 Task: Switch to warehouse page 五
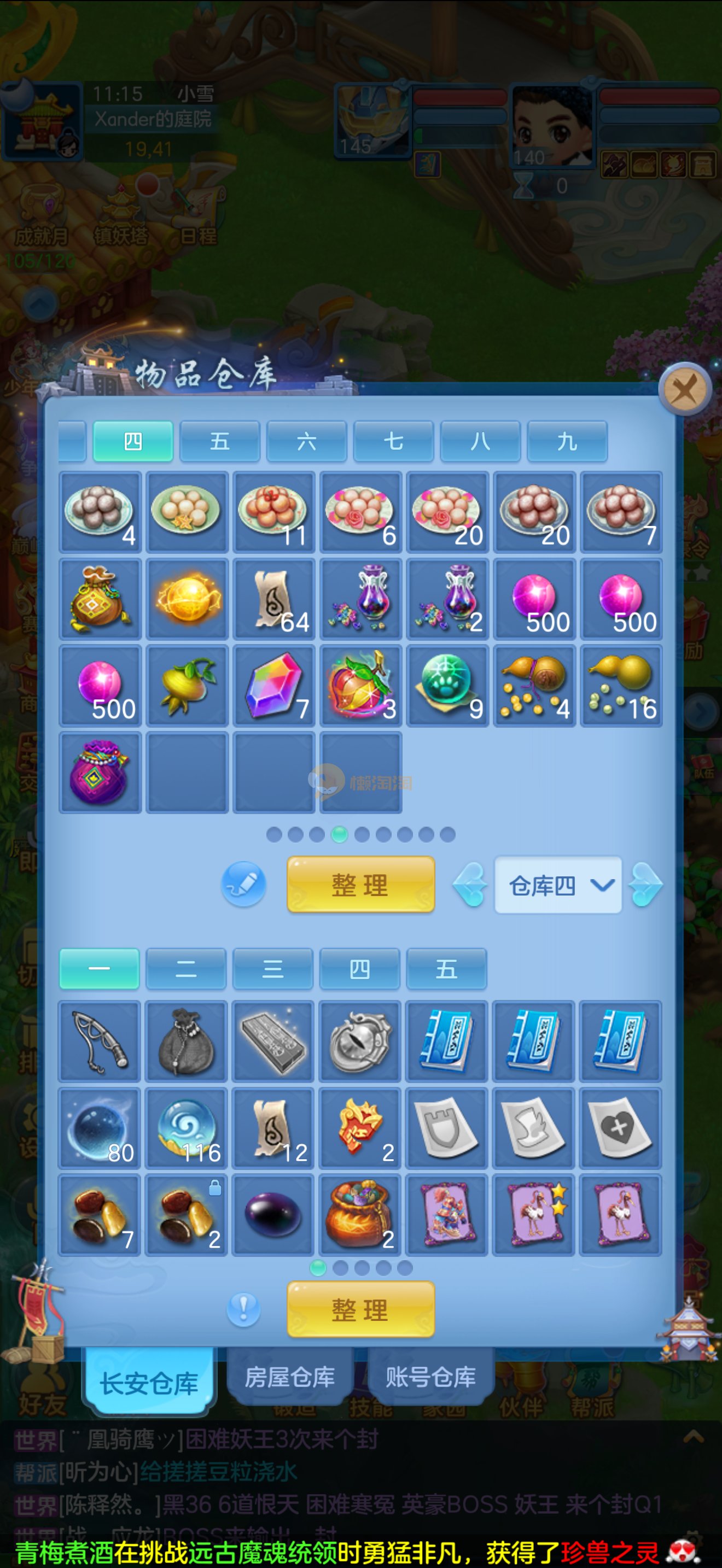pos(220,441)
